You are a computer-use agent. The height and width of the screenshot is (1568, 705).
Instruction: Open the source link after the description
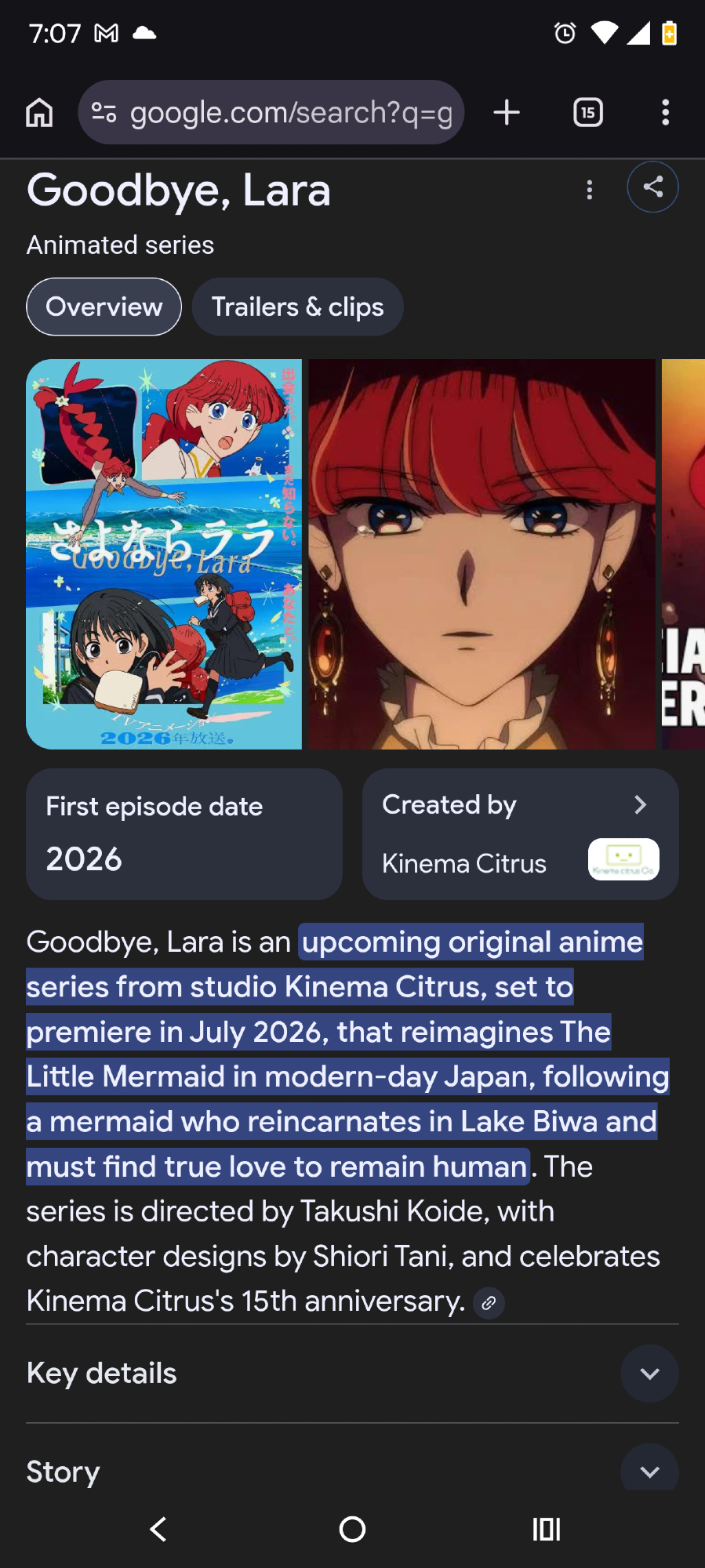489,1303
